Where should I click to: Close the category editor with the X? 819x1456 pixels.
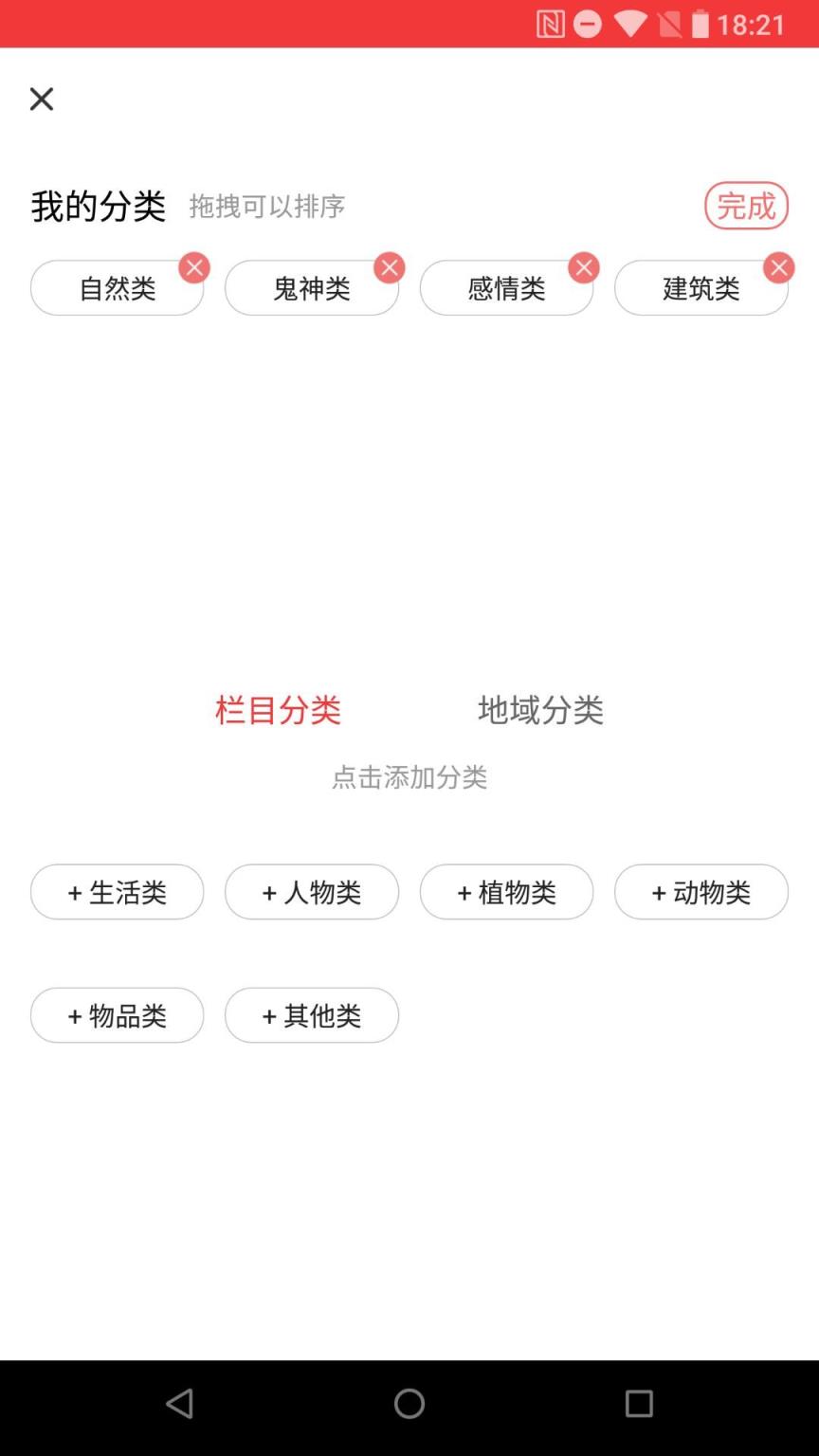coord(42,99)
